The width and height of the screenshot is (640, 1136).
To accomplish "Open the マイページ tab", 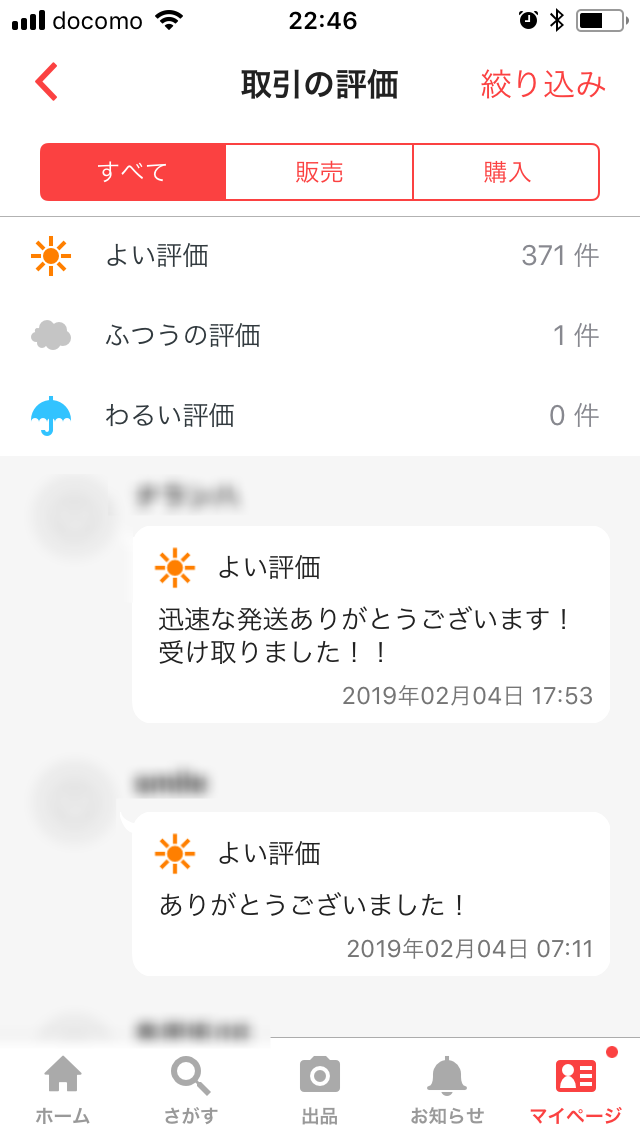I will (x=576, y=1088).
